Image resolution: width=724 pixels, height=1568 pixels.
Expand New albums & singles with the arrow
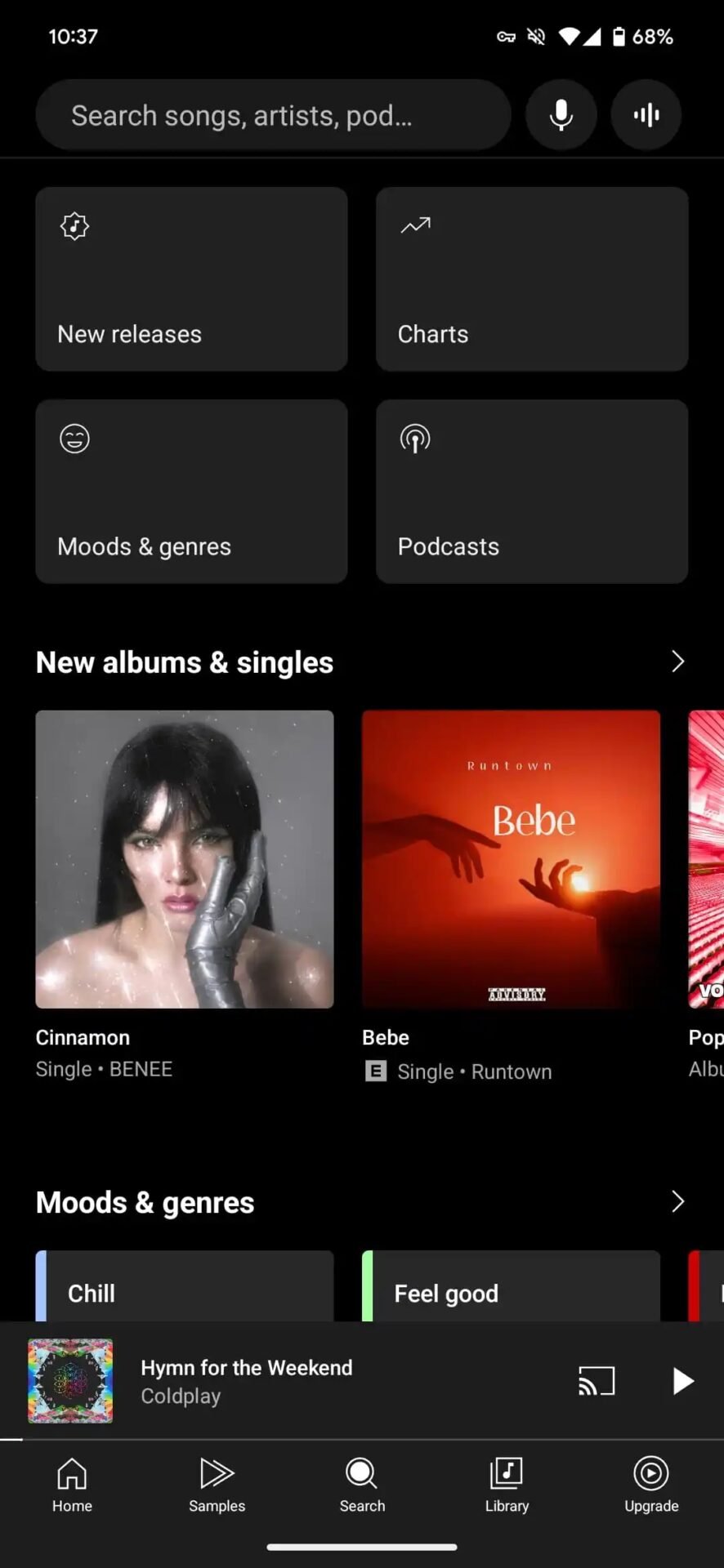coord(677,661)
